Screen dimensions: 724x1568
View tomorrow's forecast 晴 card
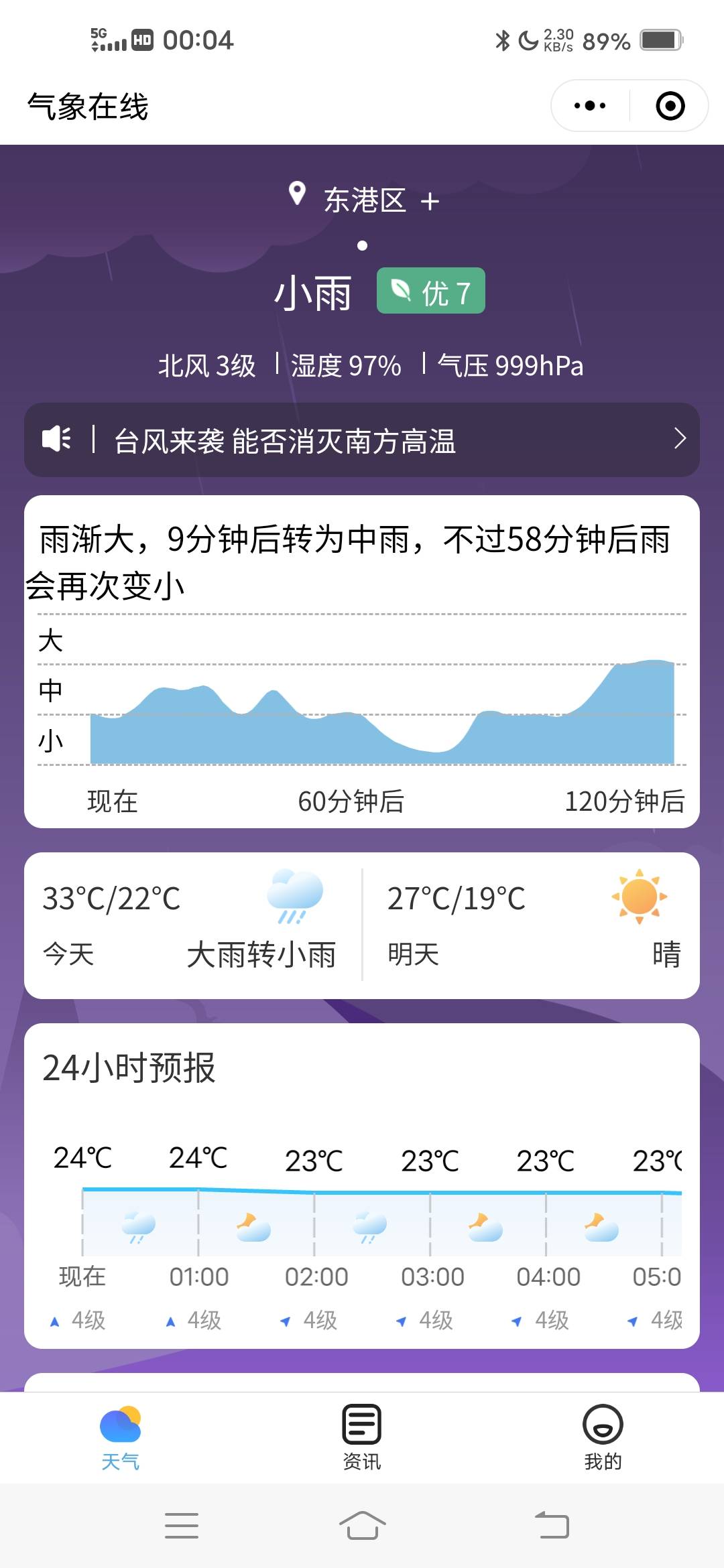tap(532, 925)
